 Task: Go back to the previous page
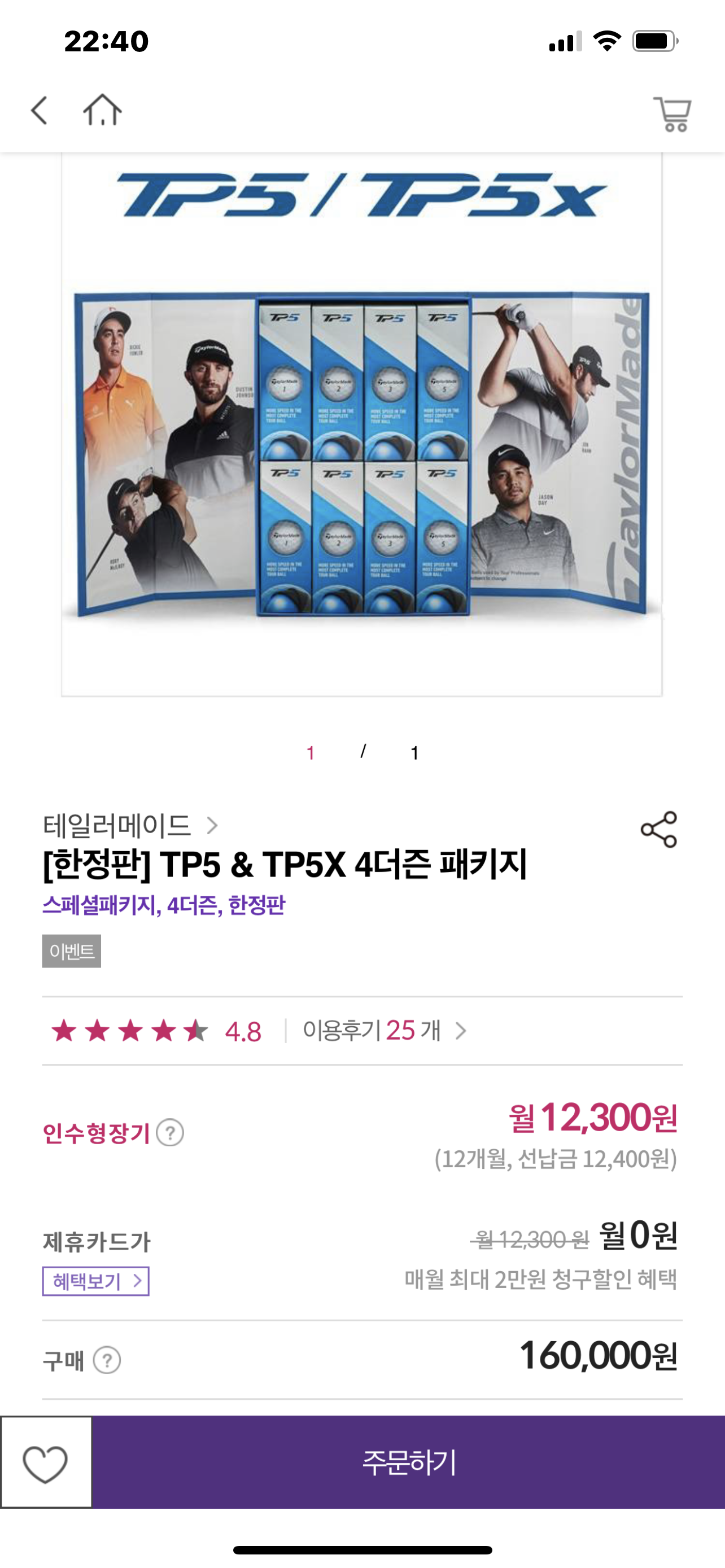(40, 111)
